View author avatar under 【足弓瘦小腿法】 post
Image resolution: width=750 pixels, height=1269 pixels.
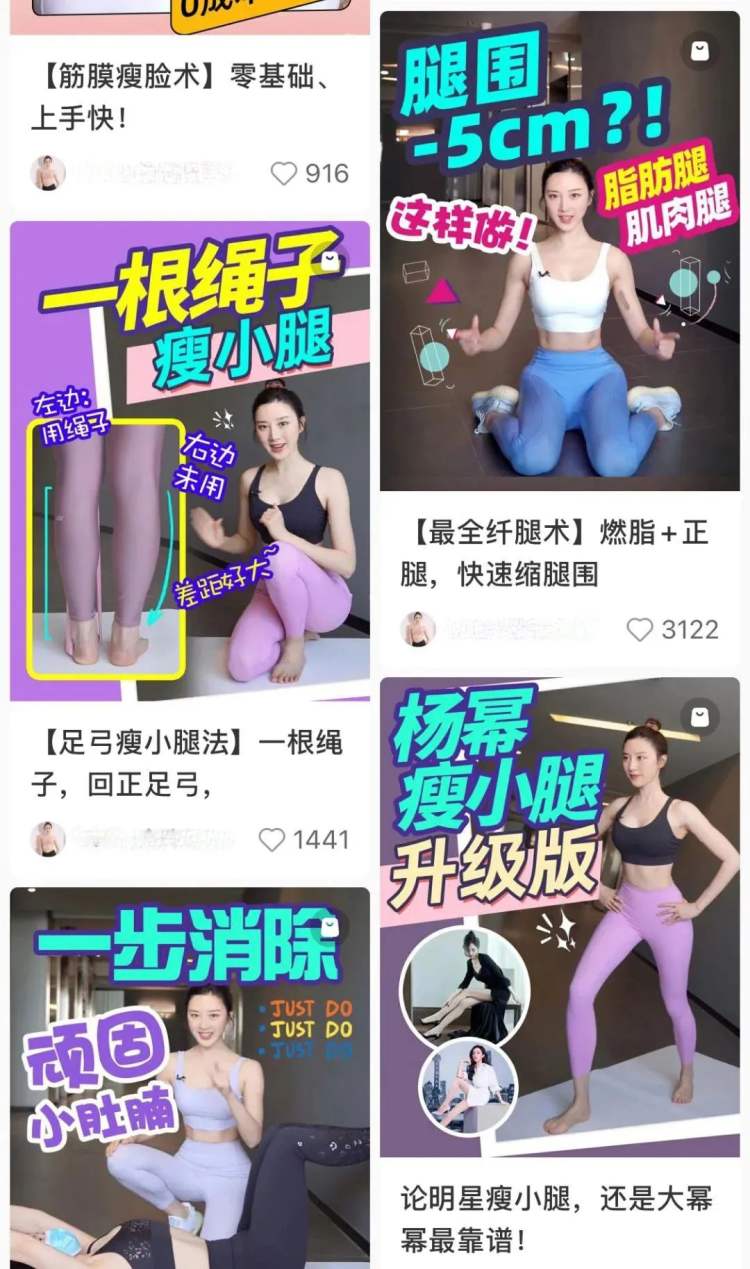[48, 839]
